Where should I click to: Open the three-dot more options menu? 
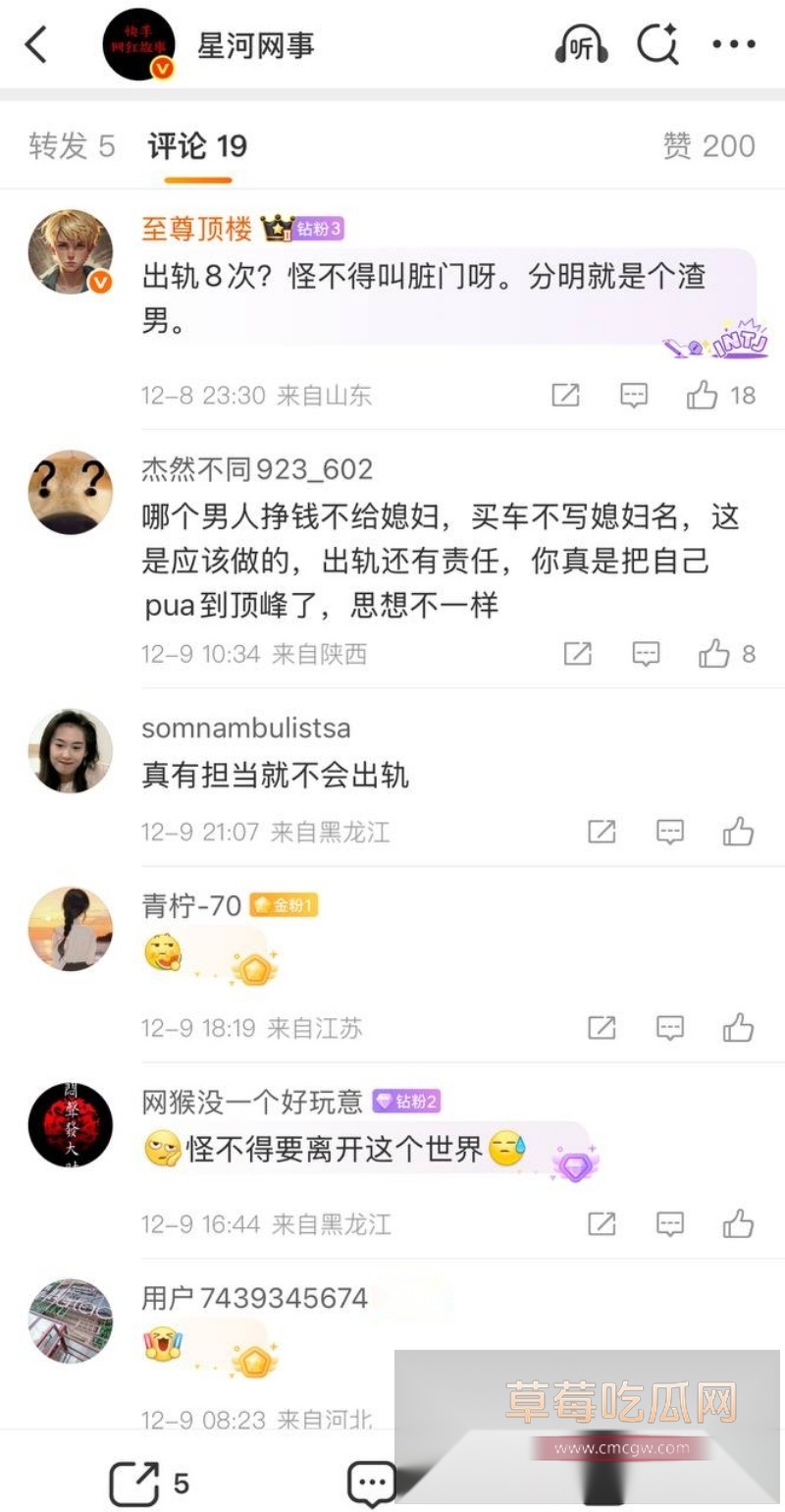pos(734,43)
